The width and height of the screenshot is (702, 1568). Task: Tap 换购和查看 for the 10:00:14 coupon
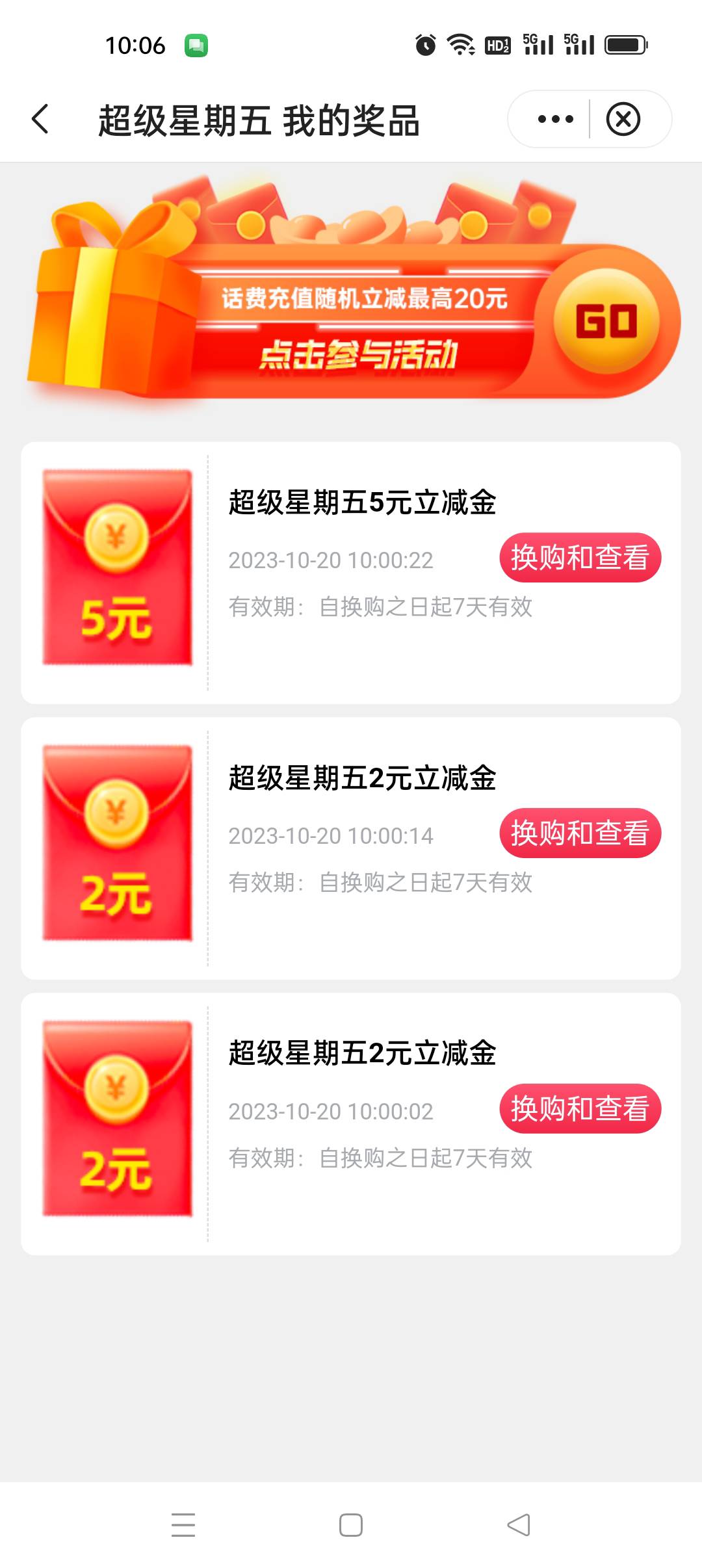point(580,833)
